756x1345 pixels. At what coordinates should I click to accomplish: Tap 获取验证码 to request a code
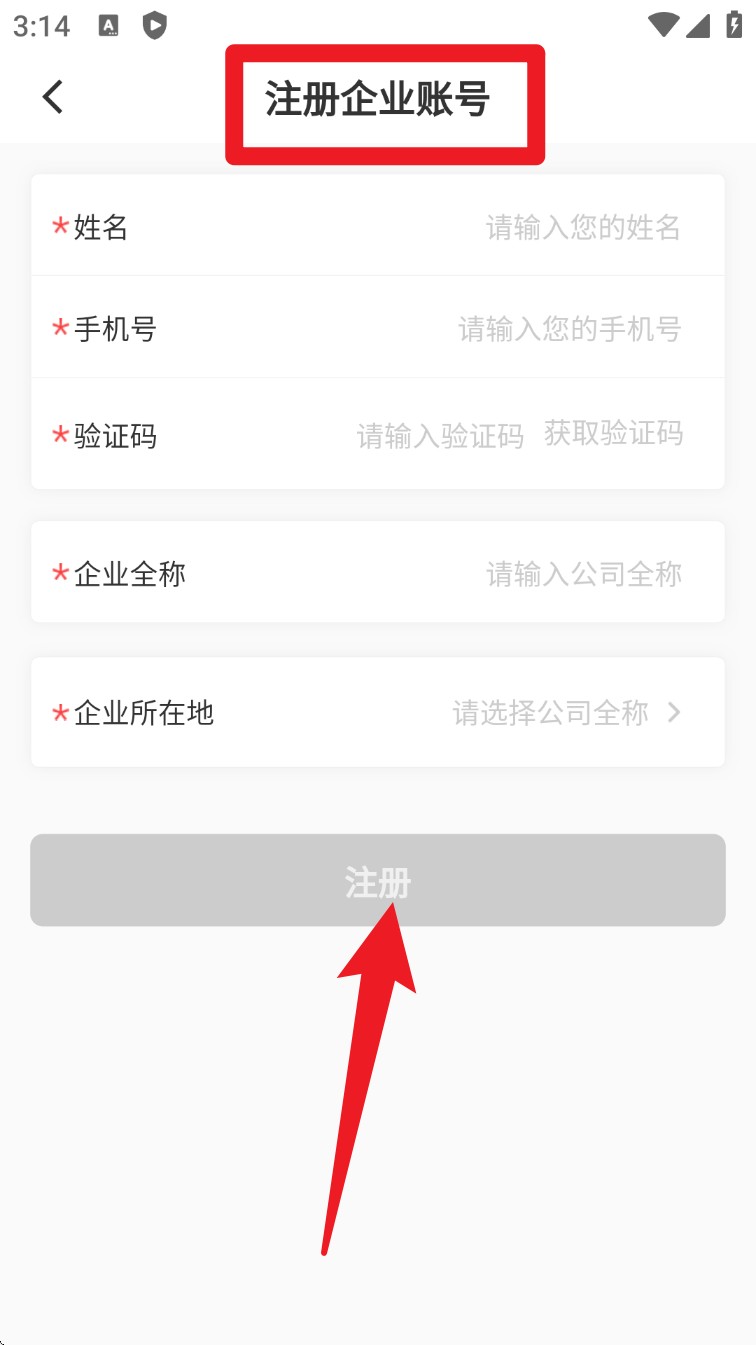coord(613,434)
